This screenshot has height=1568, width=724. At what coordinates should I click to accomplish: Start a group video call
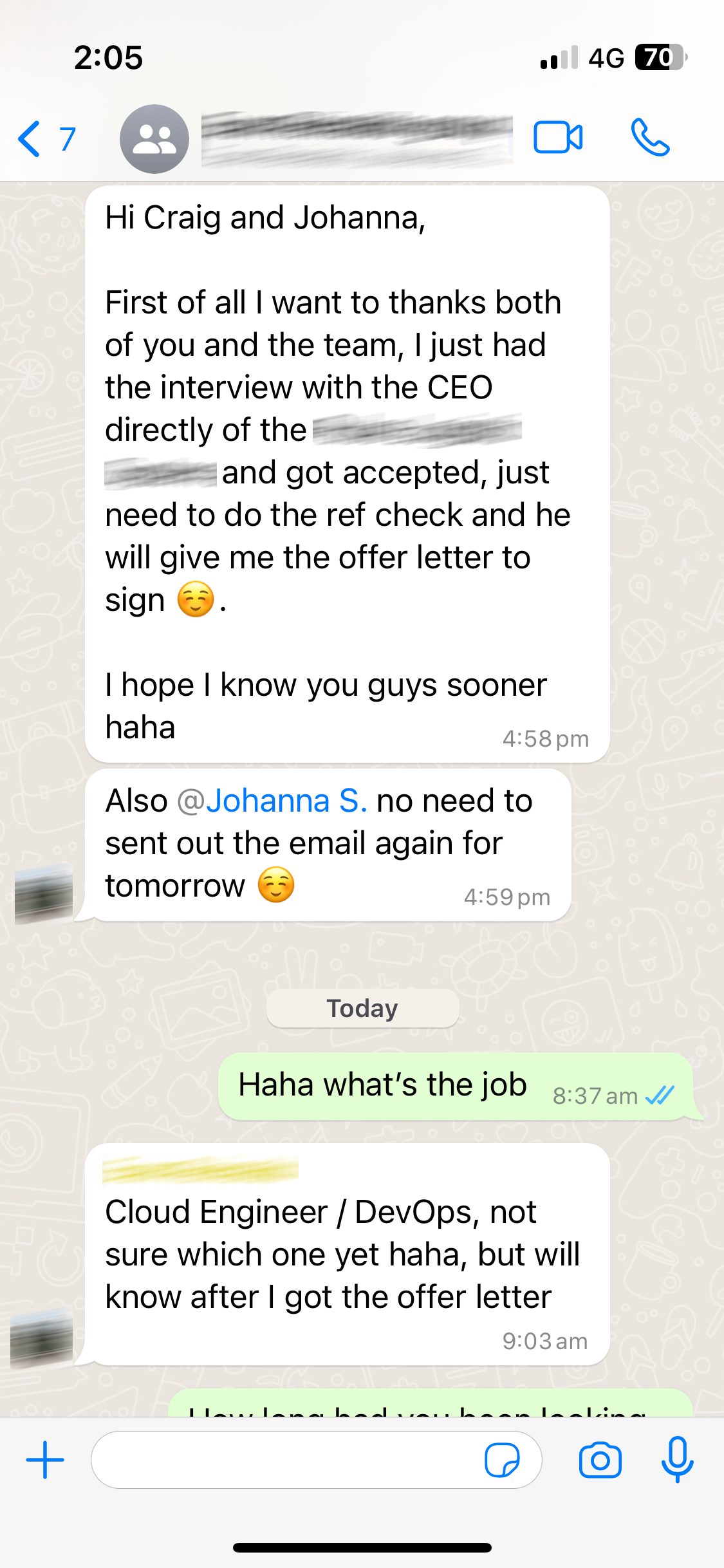[558, 138]
